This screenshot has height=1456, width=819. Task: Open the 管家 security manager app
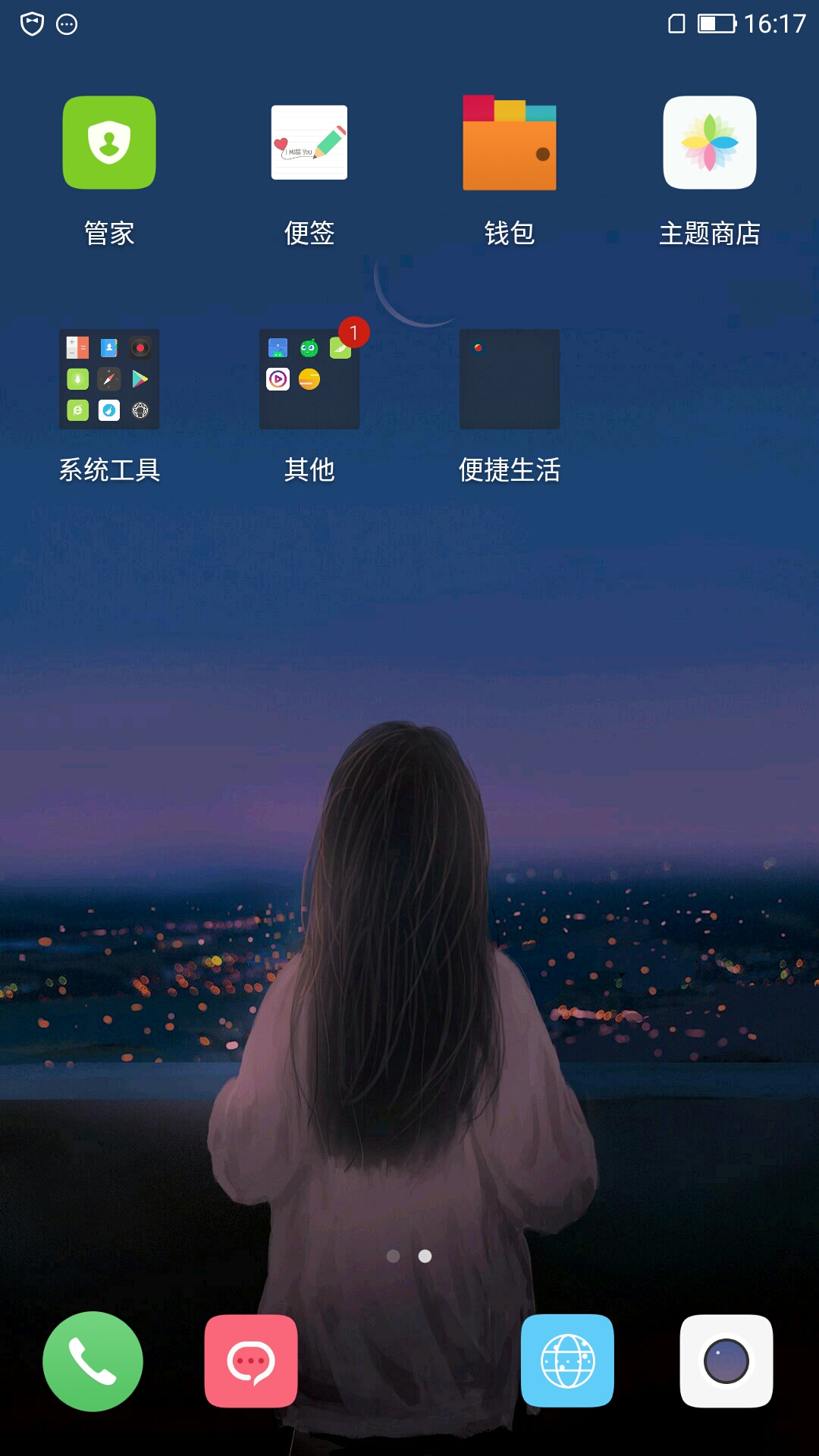109,143
